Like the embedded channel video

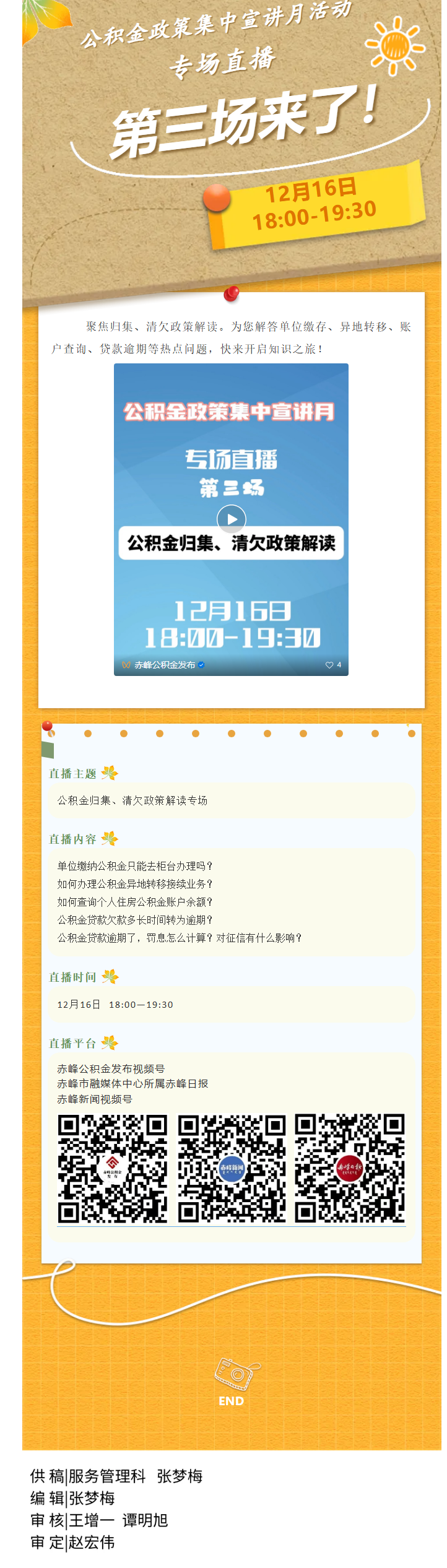click(329, 665)
